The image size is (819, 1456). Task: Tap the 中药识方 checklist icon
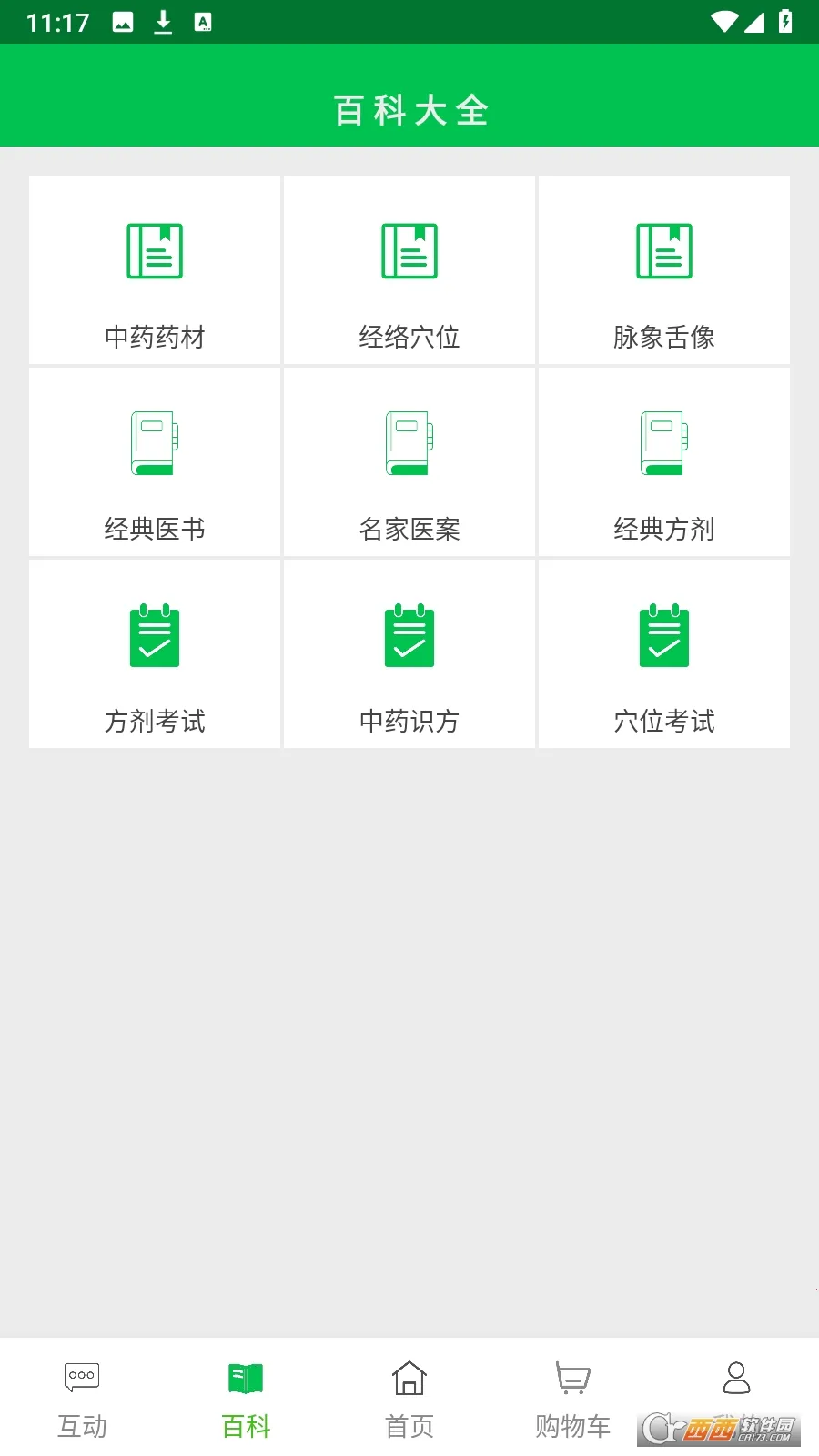(x=409, y=635)
